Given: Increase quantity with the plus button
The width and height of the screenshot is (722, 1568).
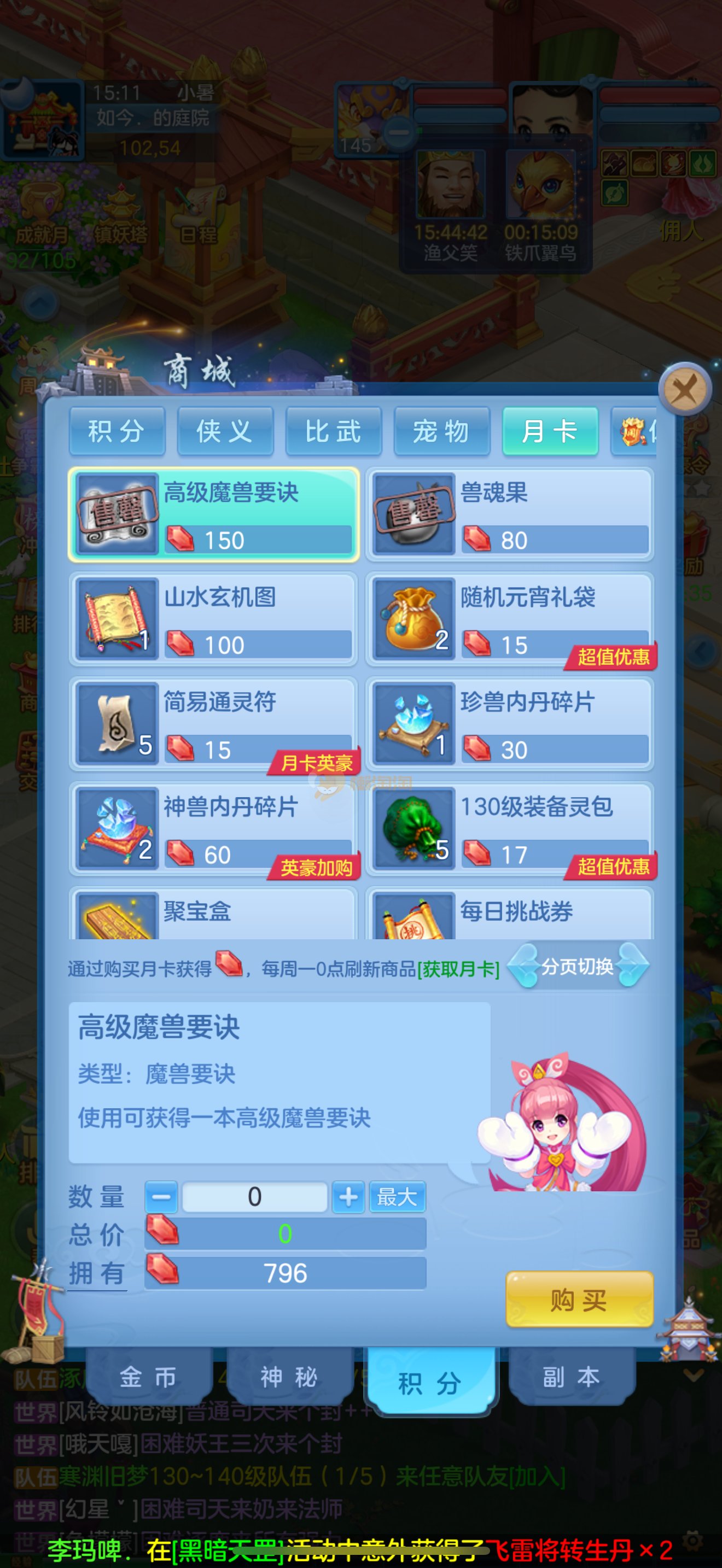Looking at the screenshot, I should [x=348, y=1197].
